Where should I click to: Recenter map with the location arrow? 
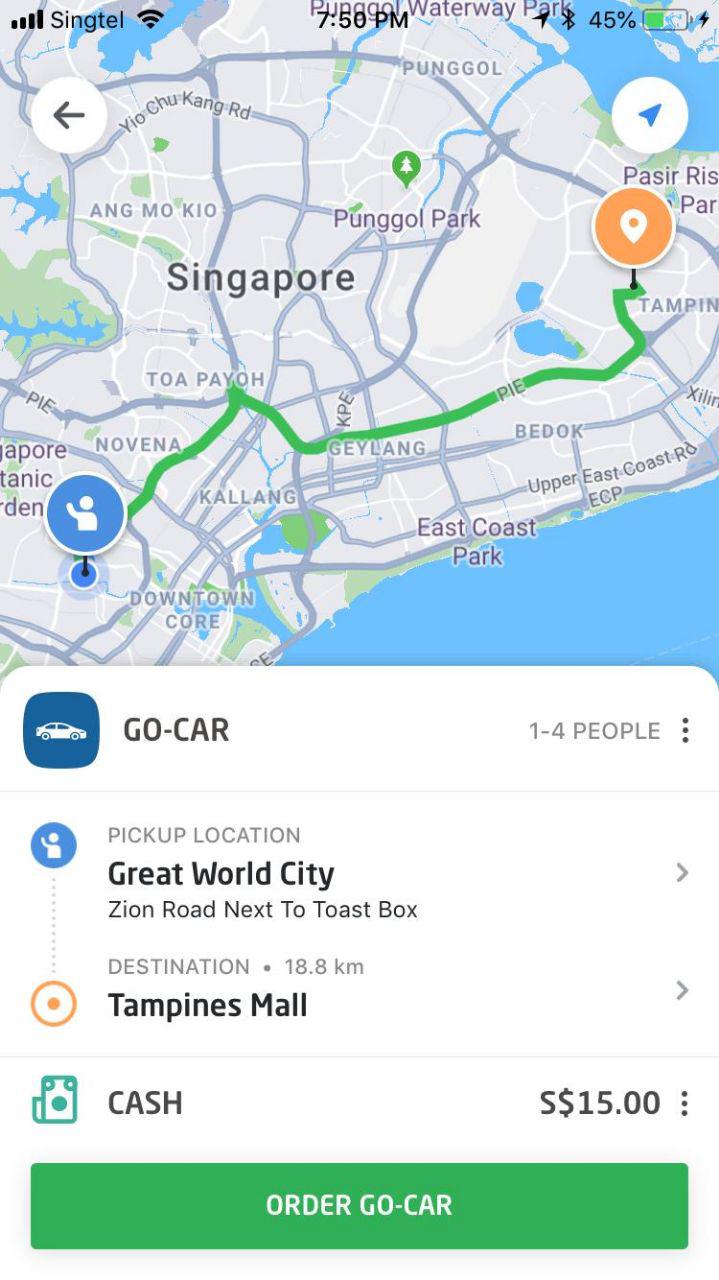[650, 116]
